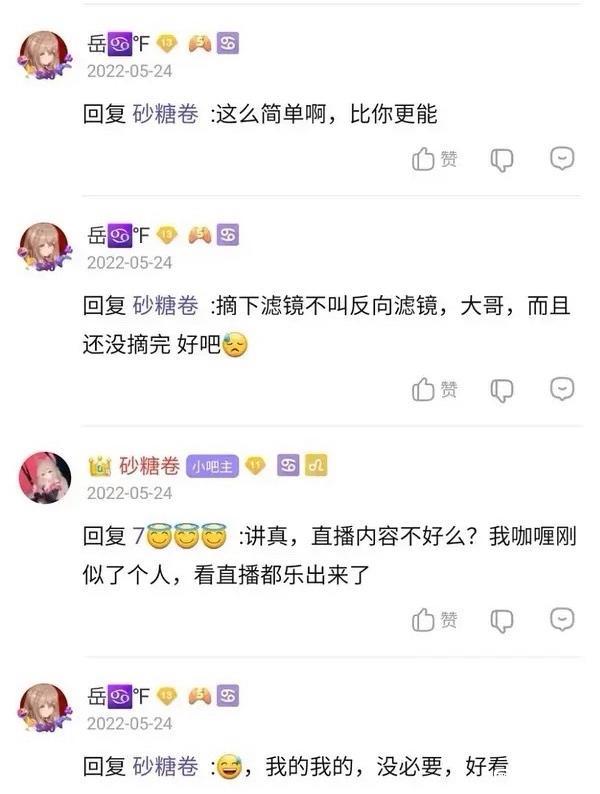Like the comment about 摘下滤镜不叫反向滤镜
The width and height of the screenshot is (600, 794).
click(434, 389)
